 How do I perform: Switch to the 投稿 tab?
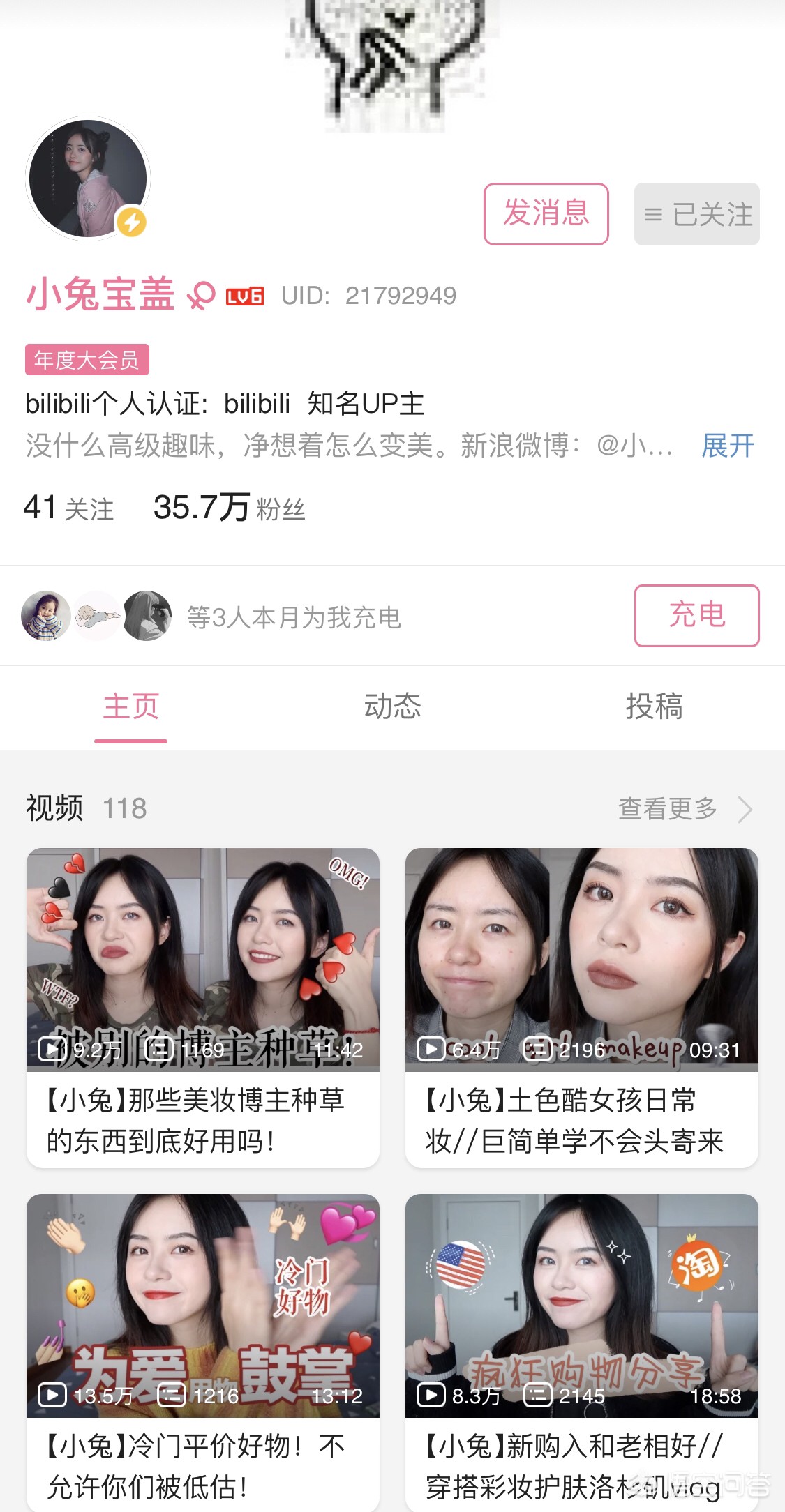(x=654, y=706)
